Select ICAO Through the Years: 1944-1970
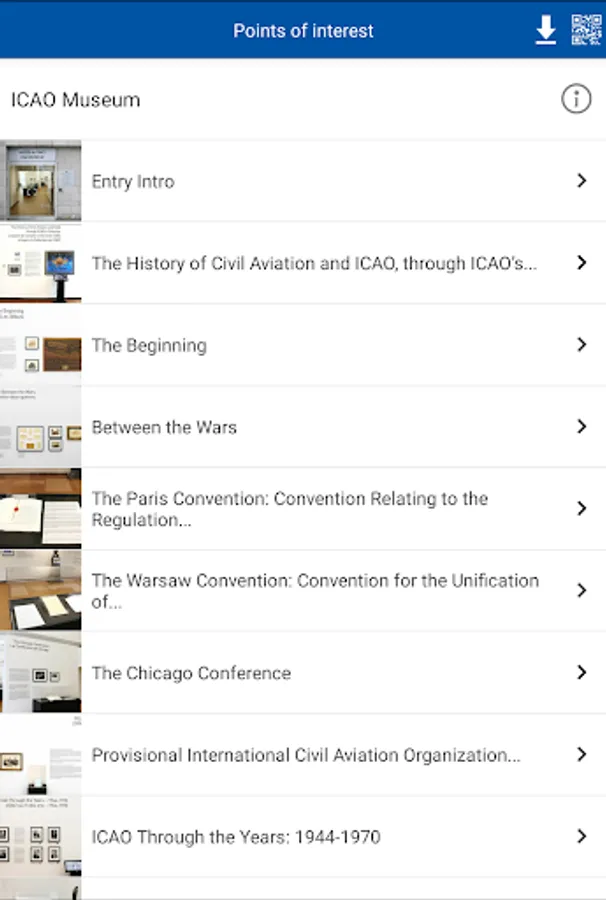 pyautogui.click(x=303, y=837)
